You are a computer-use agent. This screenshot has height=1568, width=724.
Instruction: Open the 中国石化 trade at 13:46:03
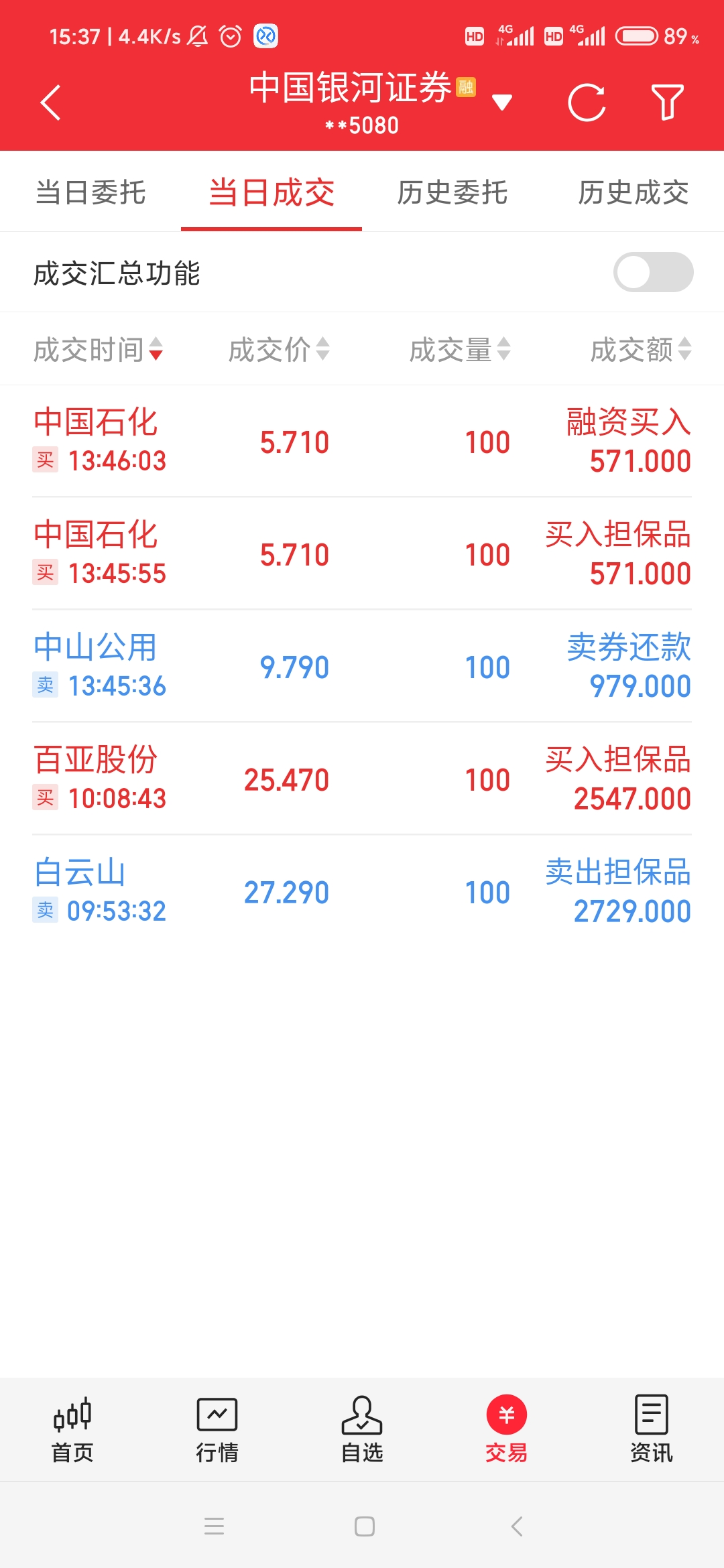point(362,441)
